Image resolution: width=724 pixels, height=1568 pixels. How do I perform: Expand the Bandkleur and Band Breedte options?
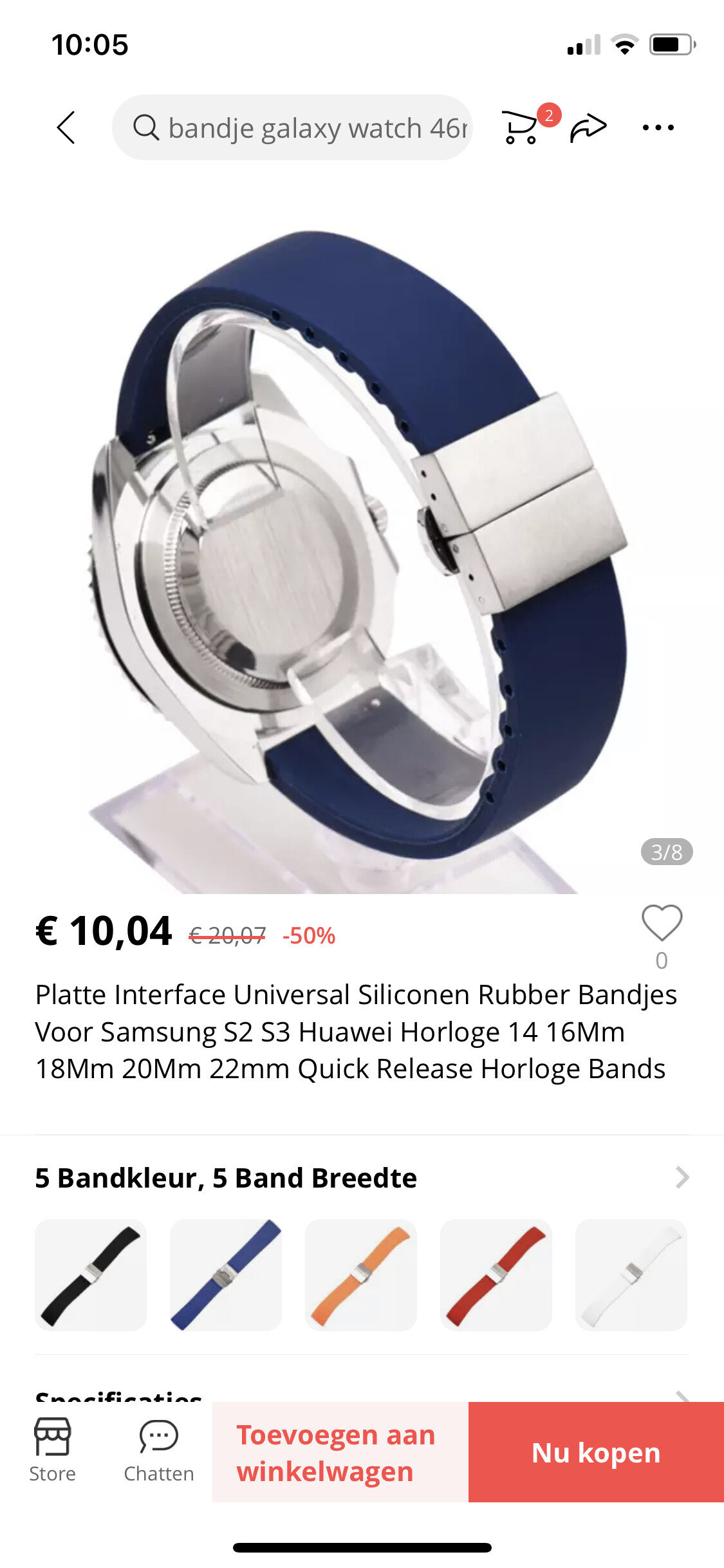coord(362,1178)
